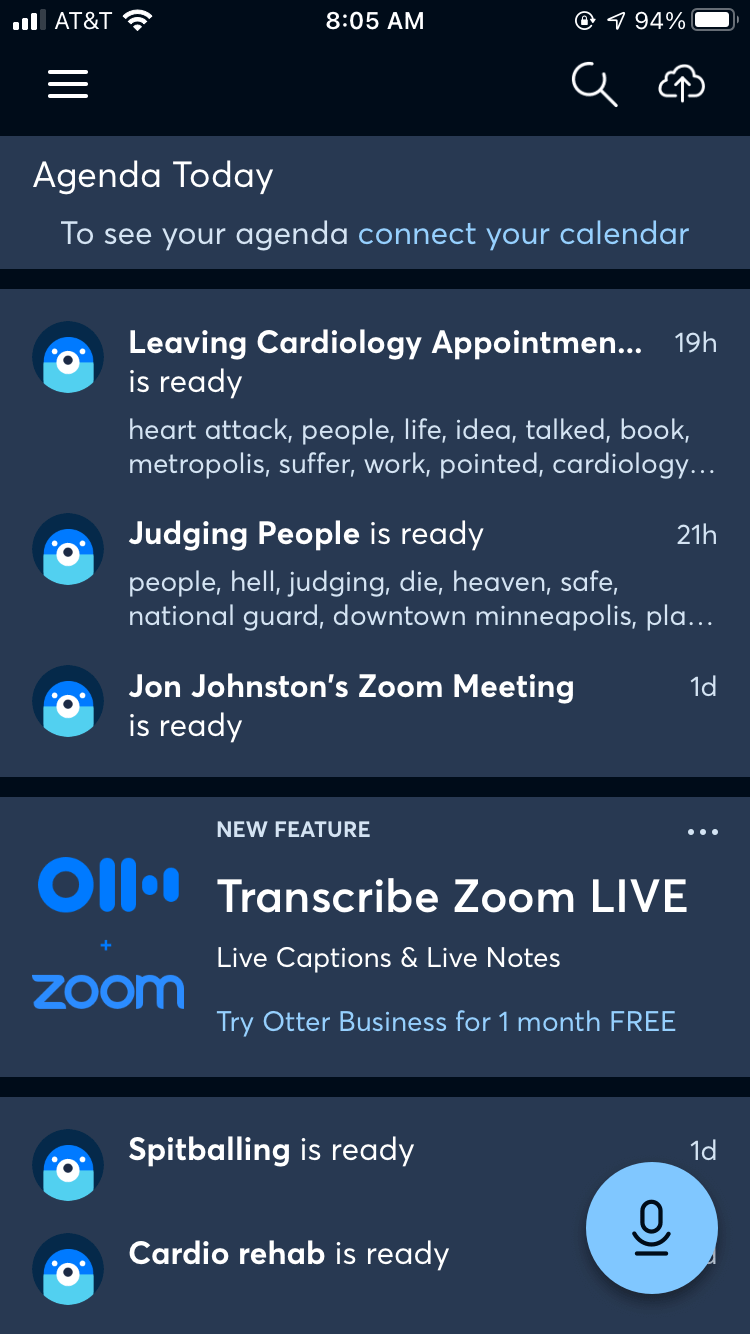Open the hamburger navigation menu
Image resolution: width=750 pixels, height=1334 pixels.
[x=68, y=84]
